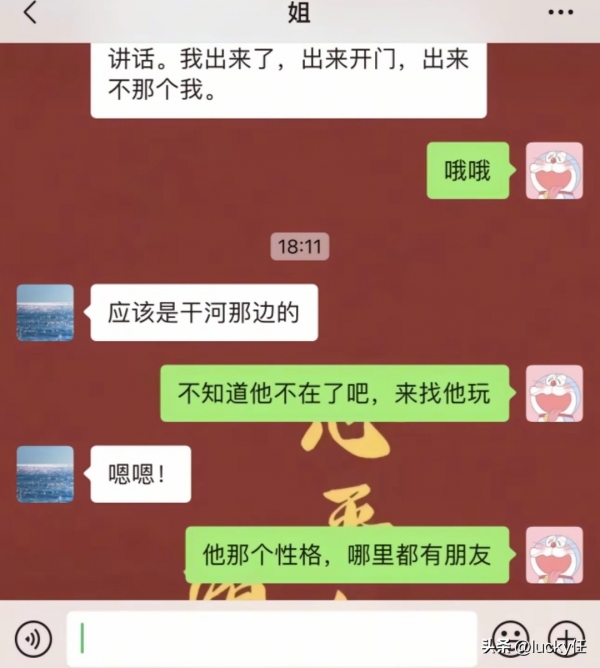Switch to voice message input
Screen dimensions: 600x668
33,637
